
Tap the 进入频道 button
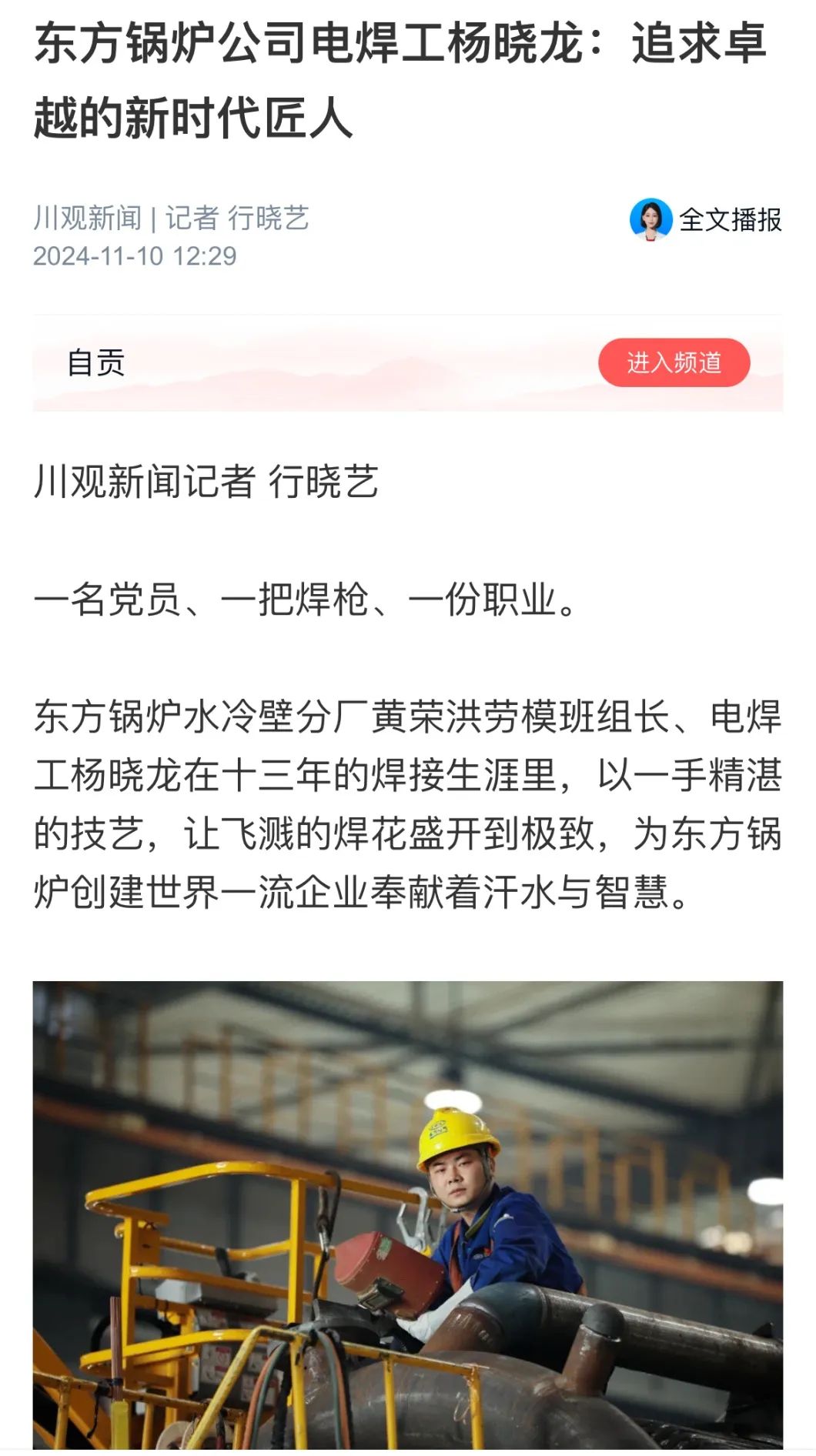tap(674, 362)
